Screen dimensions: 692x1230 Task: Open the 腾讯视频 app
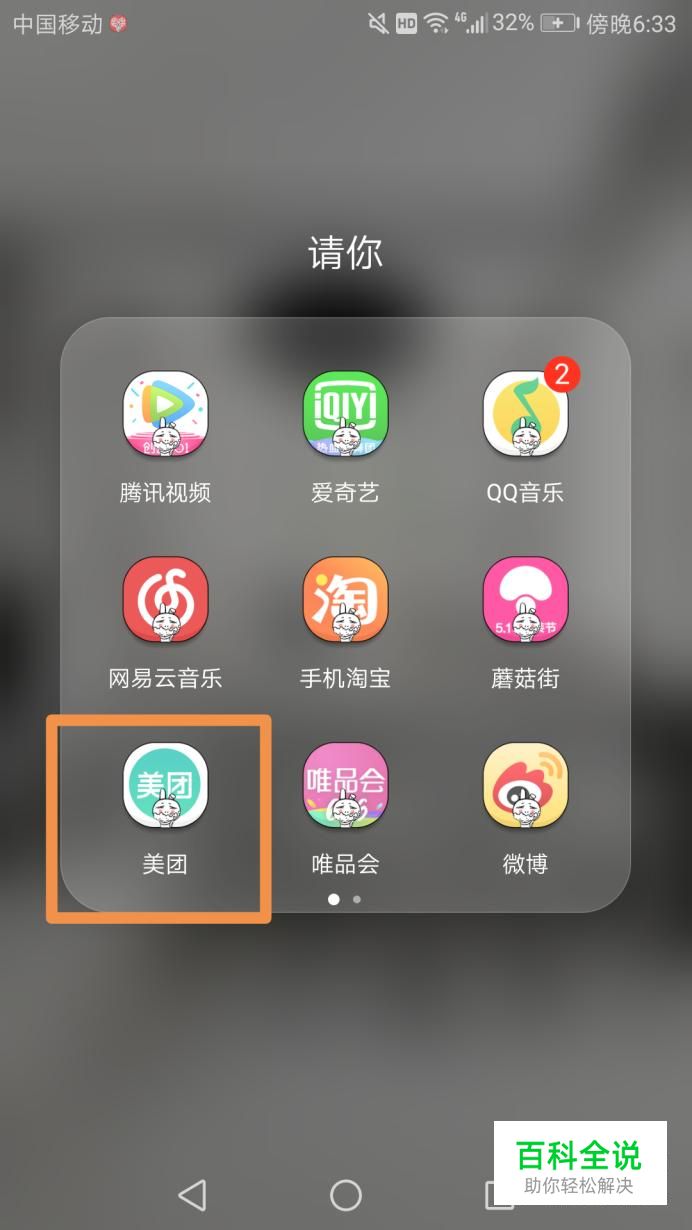click(166, 414)
